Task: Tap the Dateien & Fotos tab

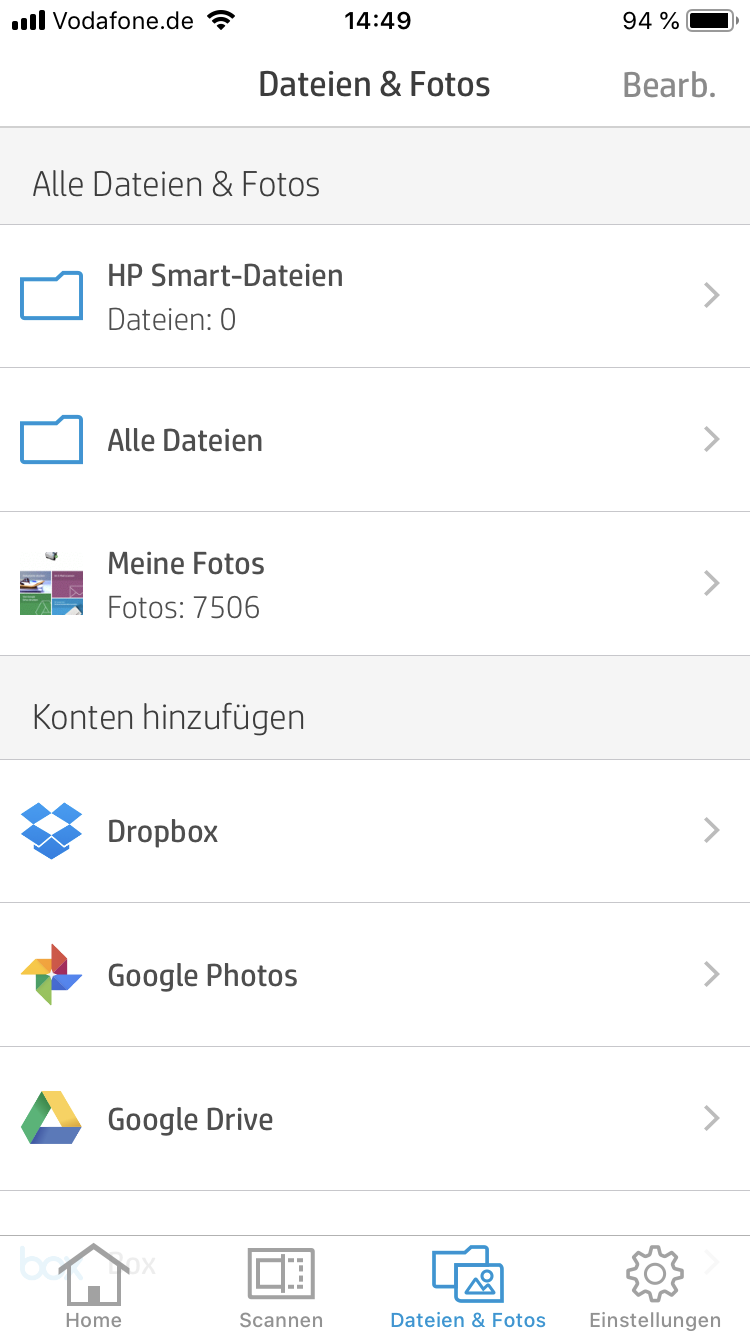Action: pos(468,1285)
